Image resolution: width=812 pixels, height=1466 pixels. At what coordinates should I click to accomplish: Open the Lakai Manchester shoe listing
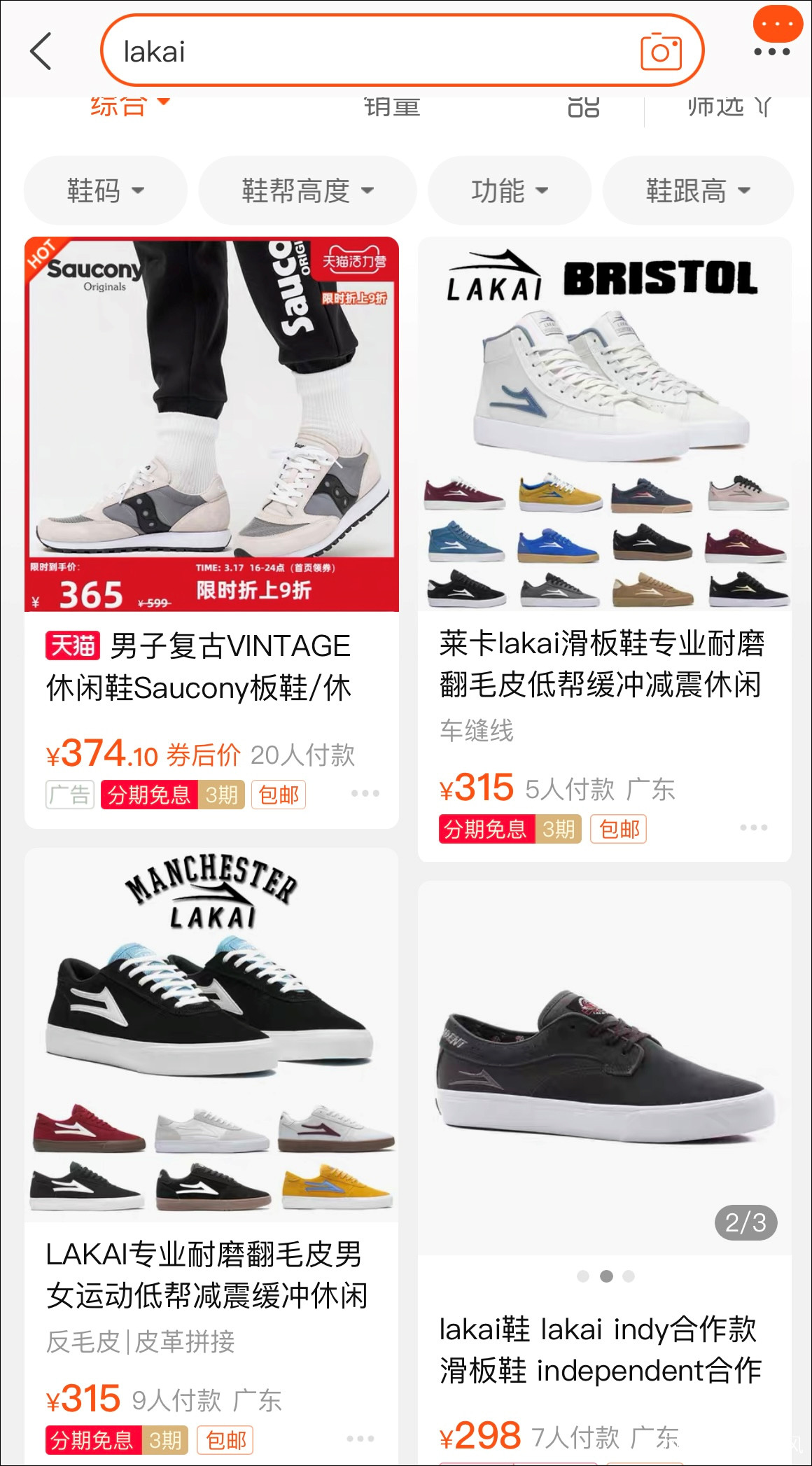(211, 1035)
